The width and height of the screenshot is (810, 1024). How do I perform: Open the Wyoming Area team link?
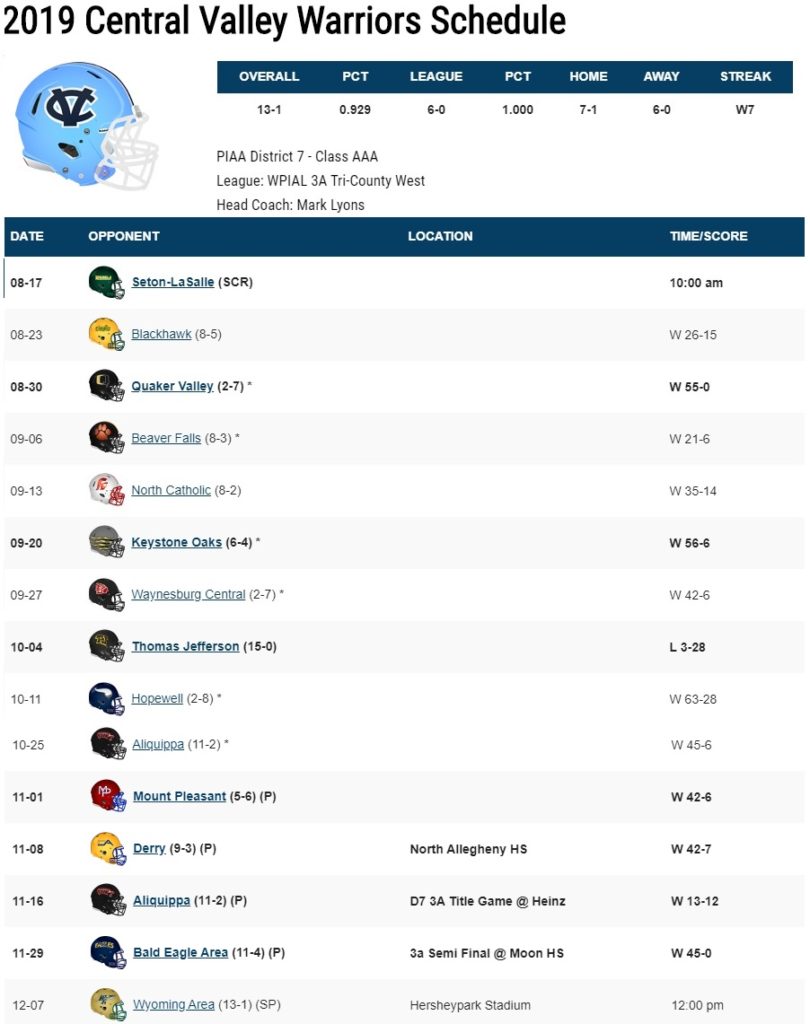(x=173, y=1005)
